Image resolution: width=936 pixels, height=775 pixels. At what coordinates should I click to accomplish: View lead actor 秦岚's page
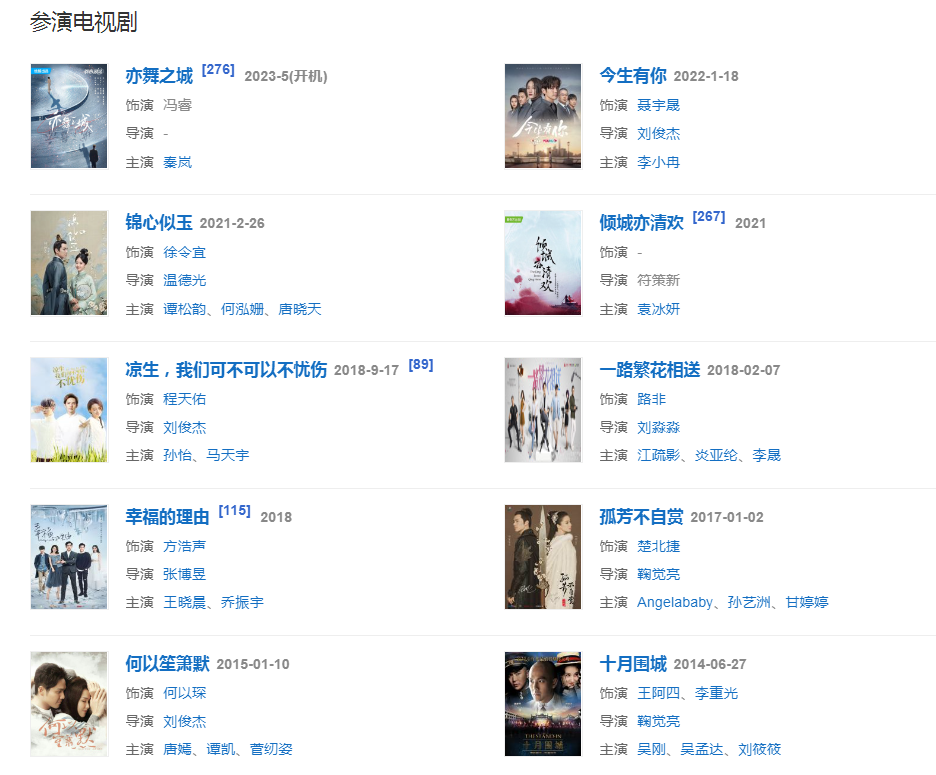pyautogui.click(x=178, y=162)
